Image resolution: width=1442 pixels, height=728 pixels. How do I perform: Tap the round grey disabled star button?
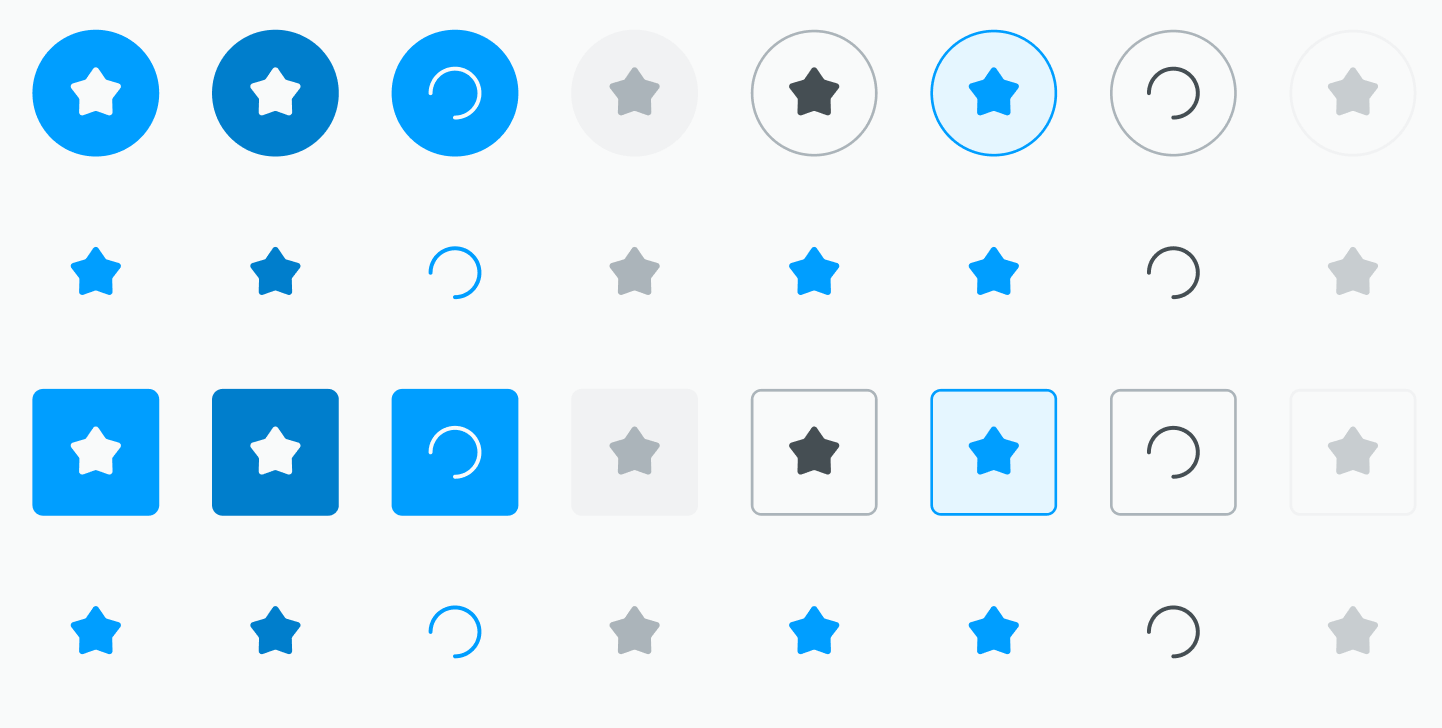tap(634, 93)
